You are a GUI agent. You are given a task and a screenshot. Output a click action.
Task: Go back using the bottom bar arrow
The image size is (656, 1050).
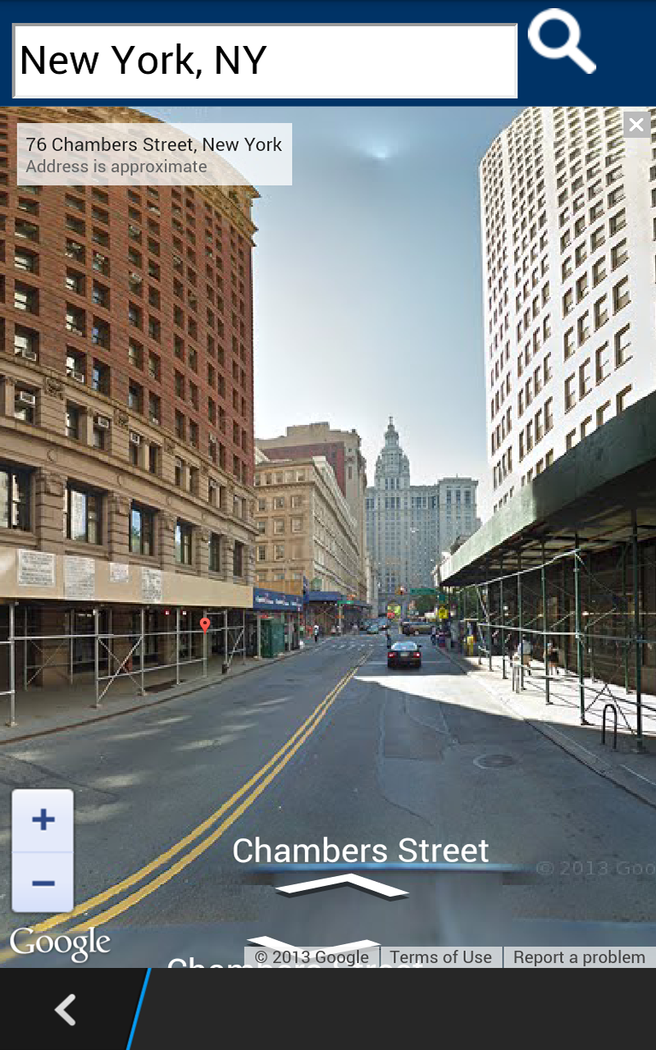(66, 1010)
